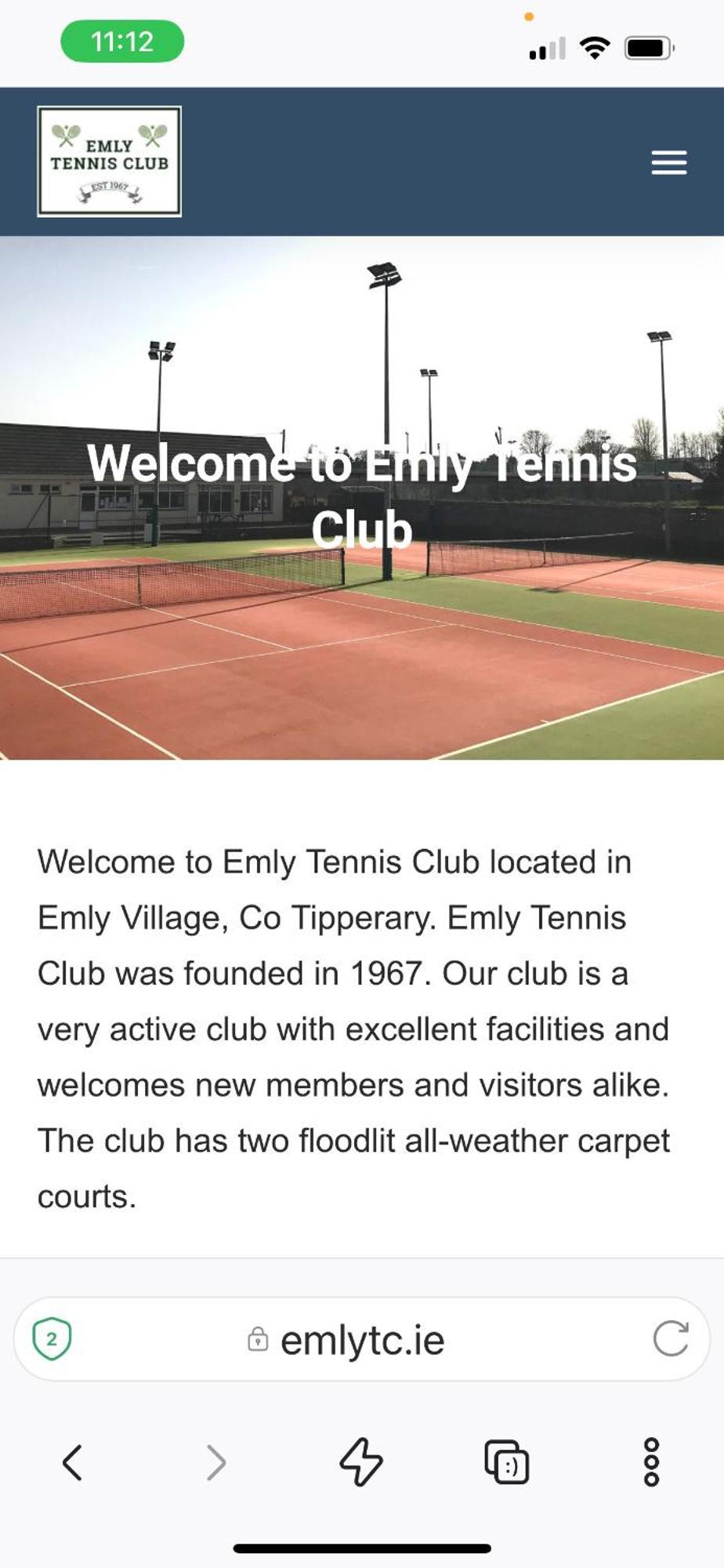Open the browser tabs switcher
The width and height of the screenshot is (724, 1568).
507,1462
